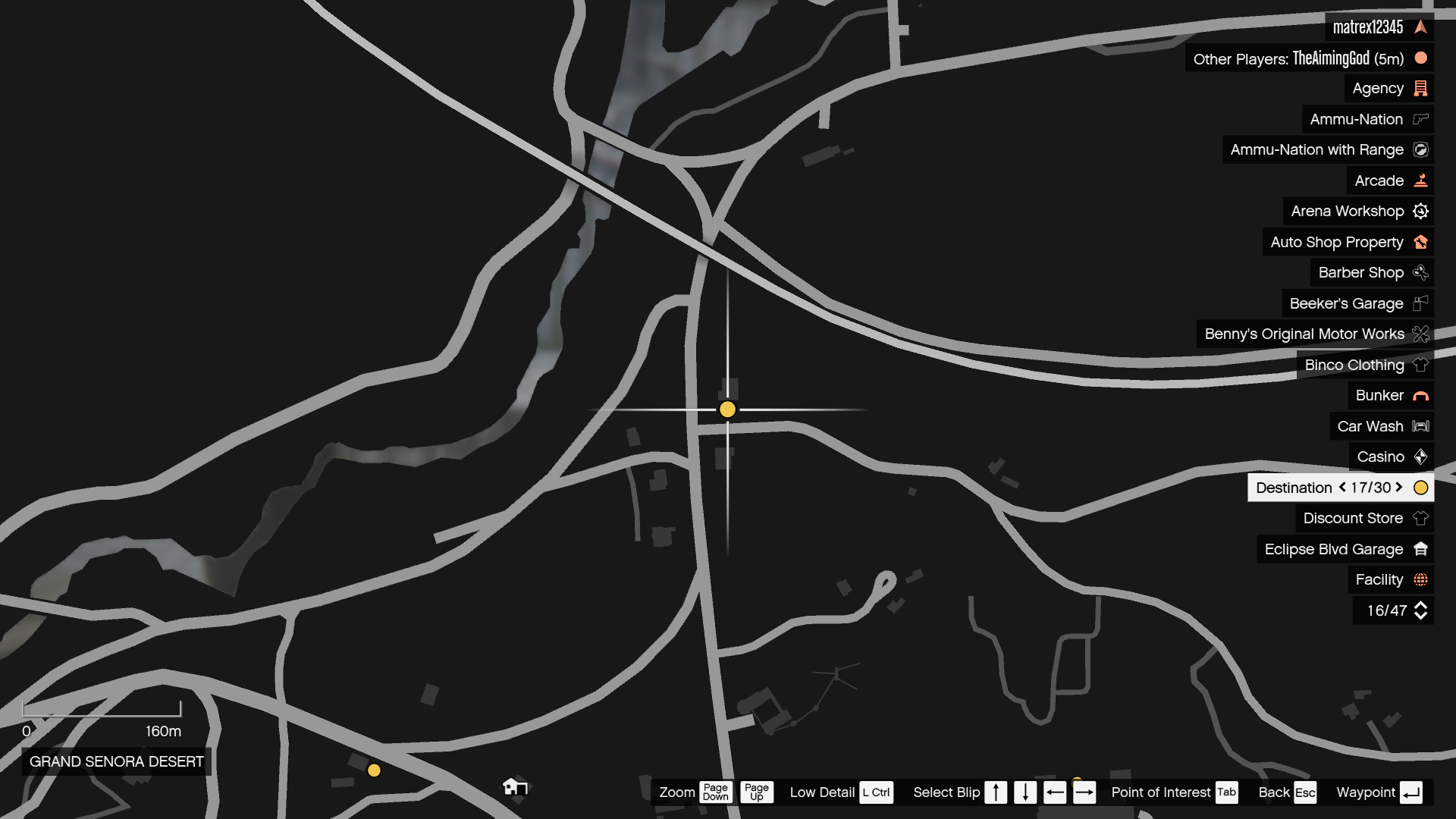The image size is (1456, 819).
Task: Select Bunker from the legend
Action: (1391, 395)
